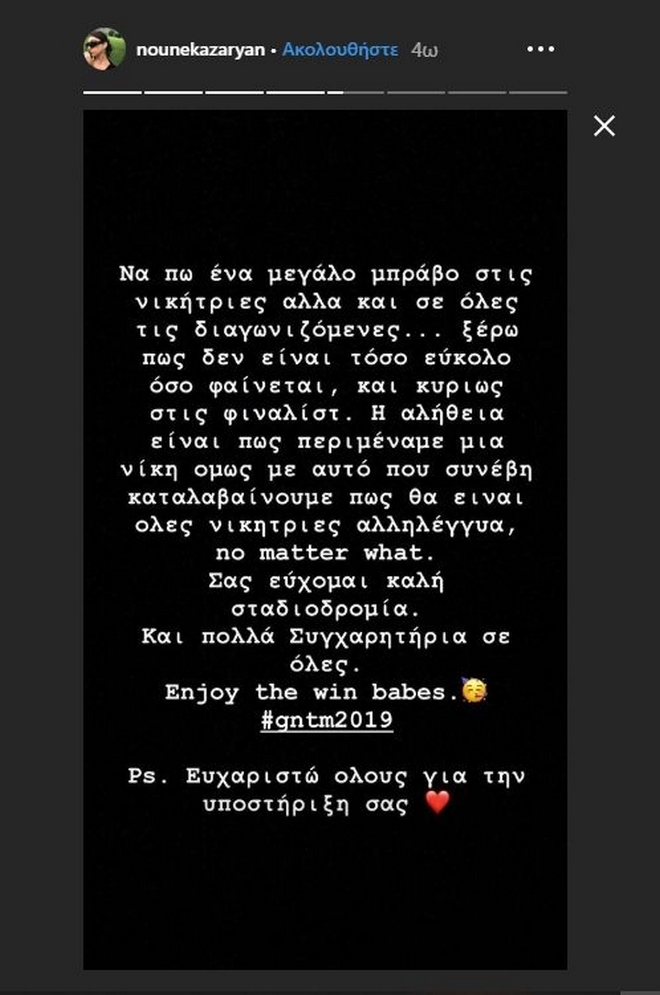
Task: Tap Ακολουθήστε to follow this account
Action: pos(340,49)
